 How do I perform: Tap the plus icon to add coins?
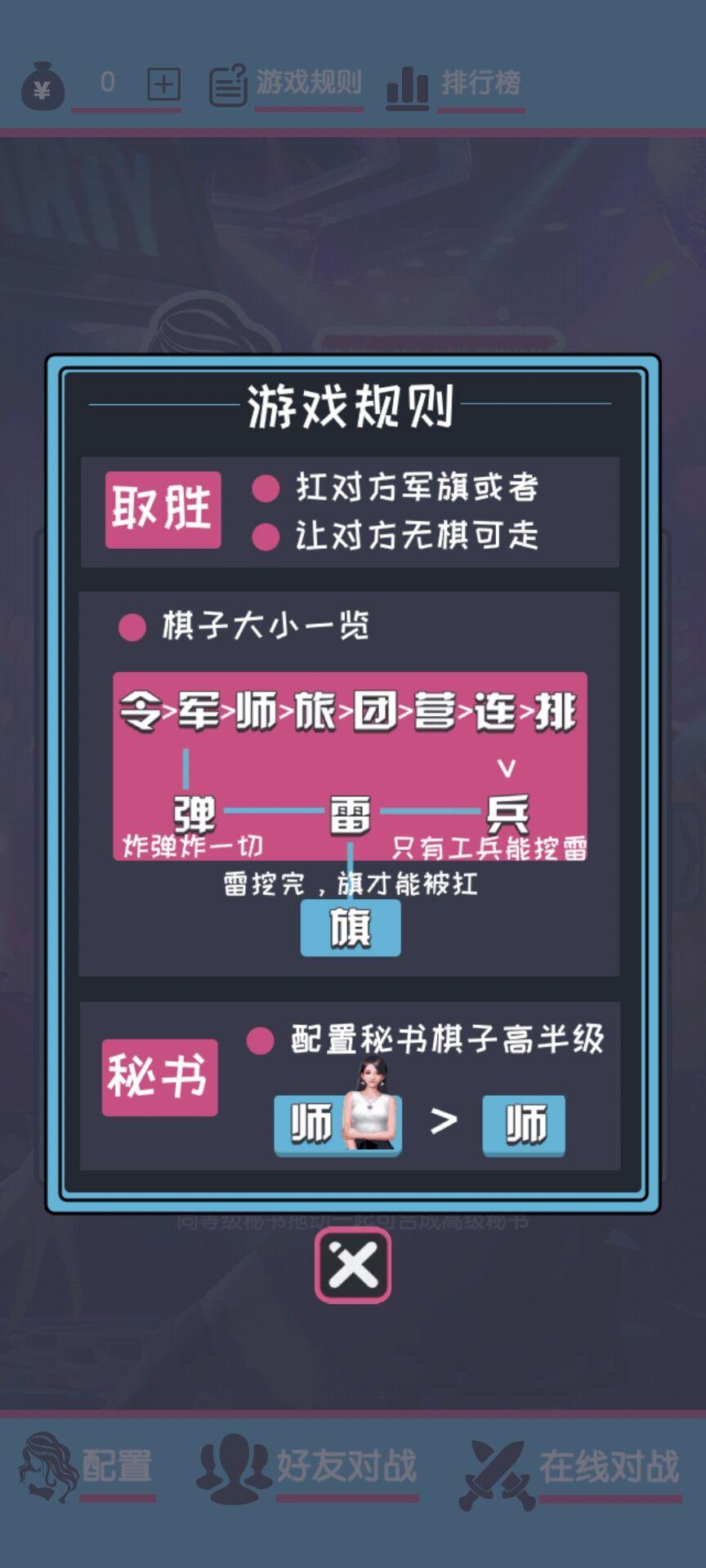pos(163,84)
